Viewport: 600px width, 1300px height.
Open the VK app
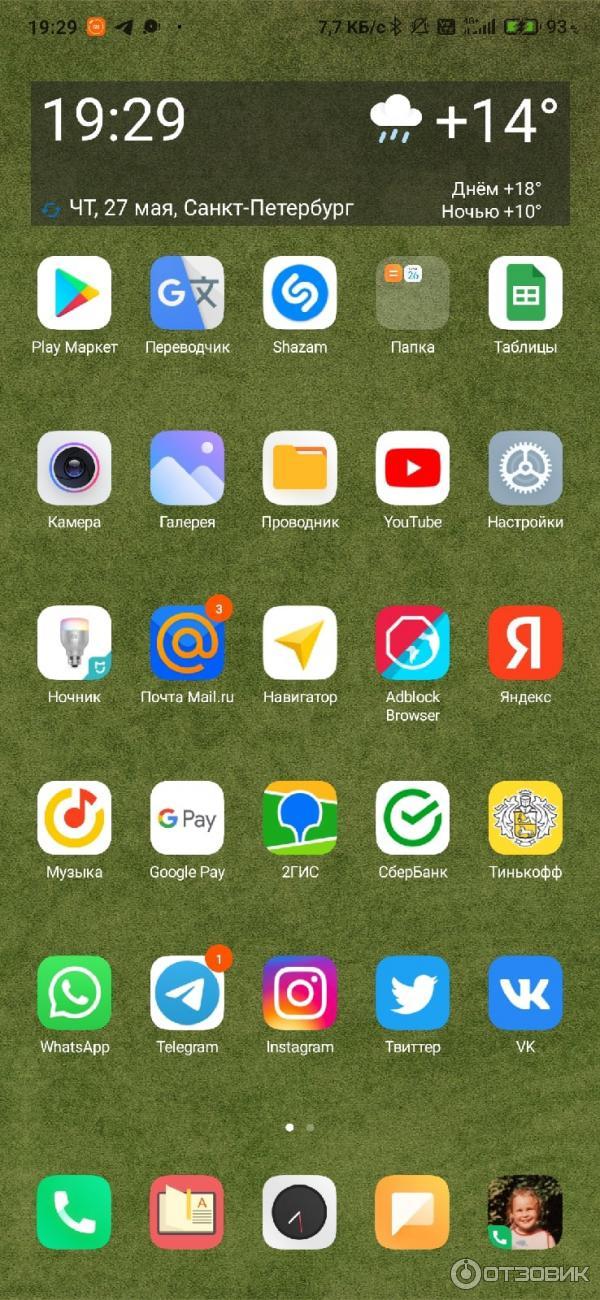(525, 993)
